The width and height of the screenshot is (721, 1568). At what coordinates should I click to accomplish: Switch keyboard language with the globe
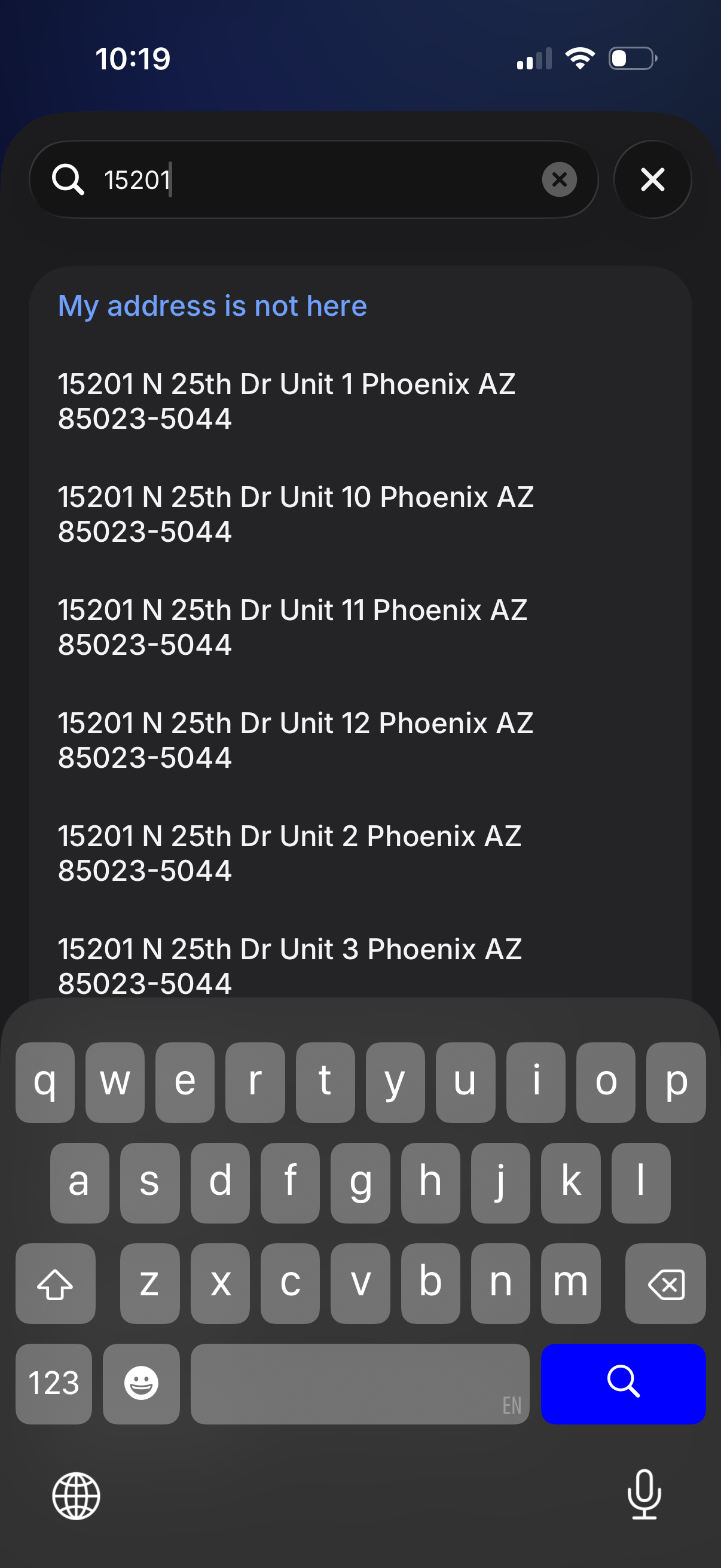pos(76,1496)
